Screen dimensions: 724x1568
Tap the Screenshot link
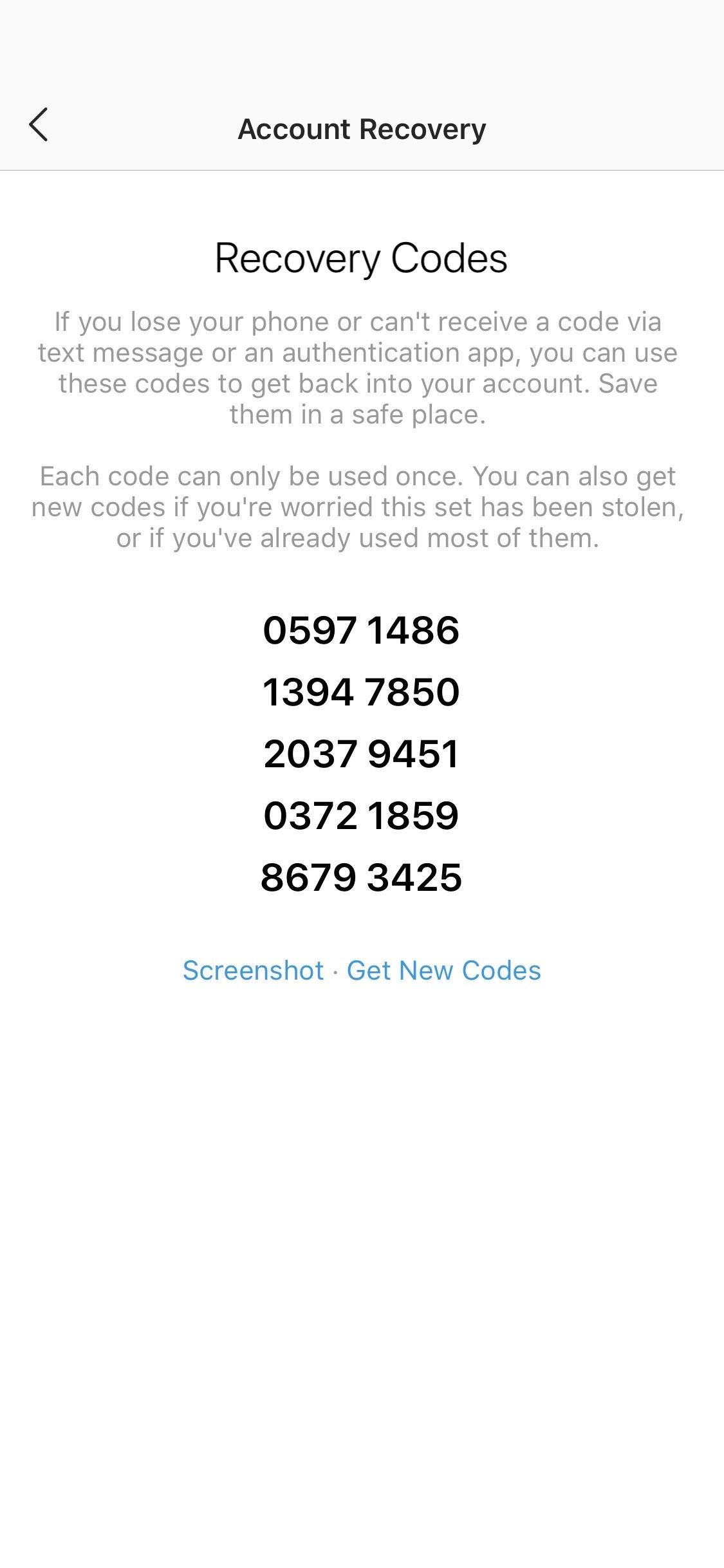[253, 971]
